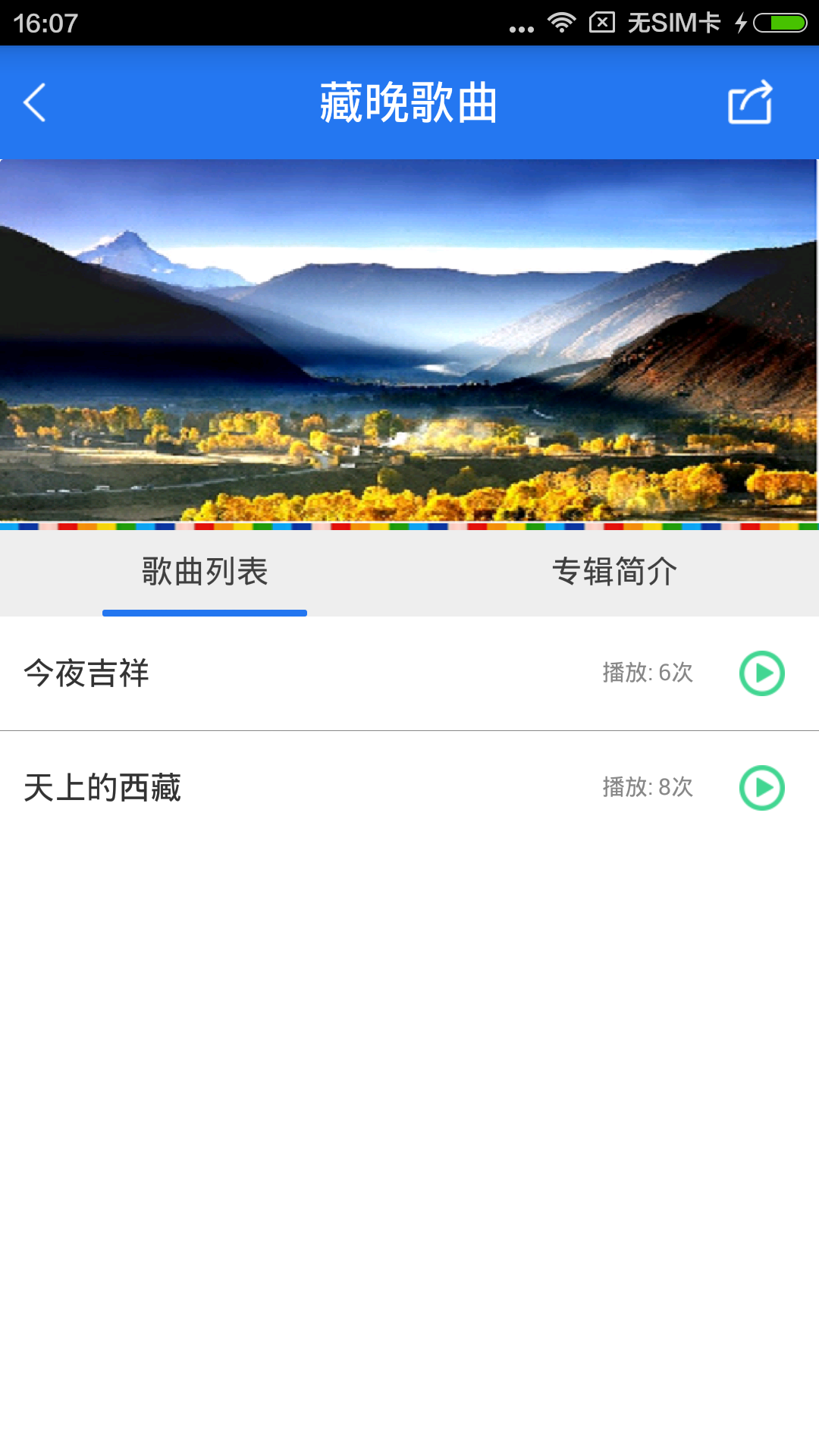Switch to the 专辑简介 tab
The width and height of the screenshot is (819, 1456).
point(614,572)
